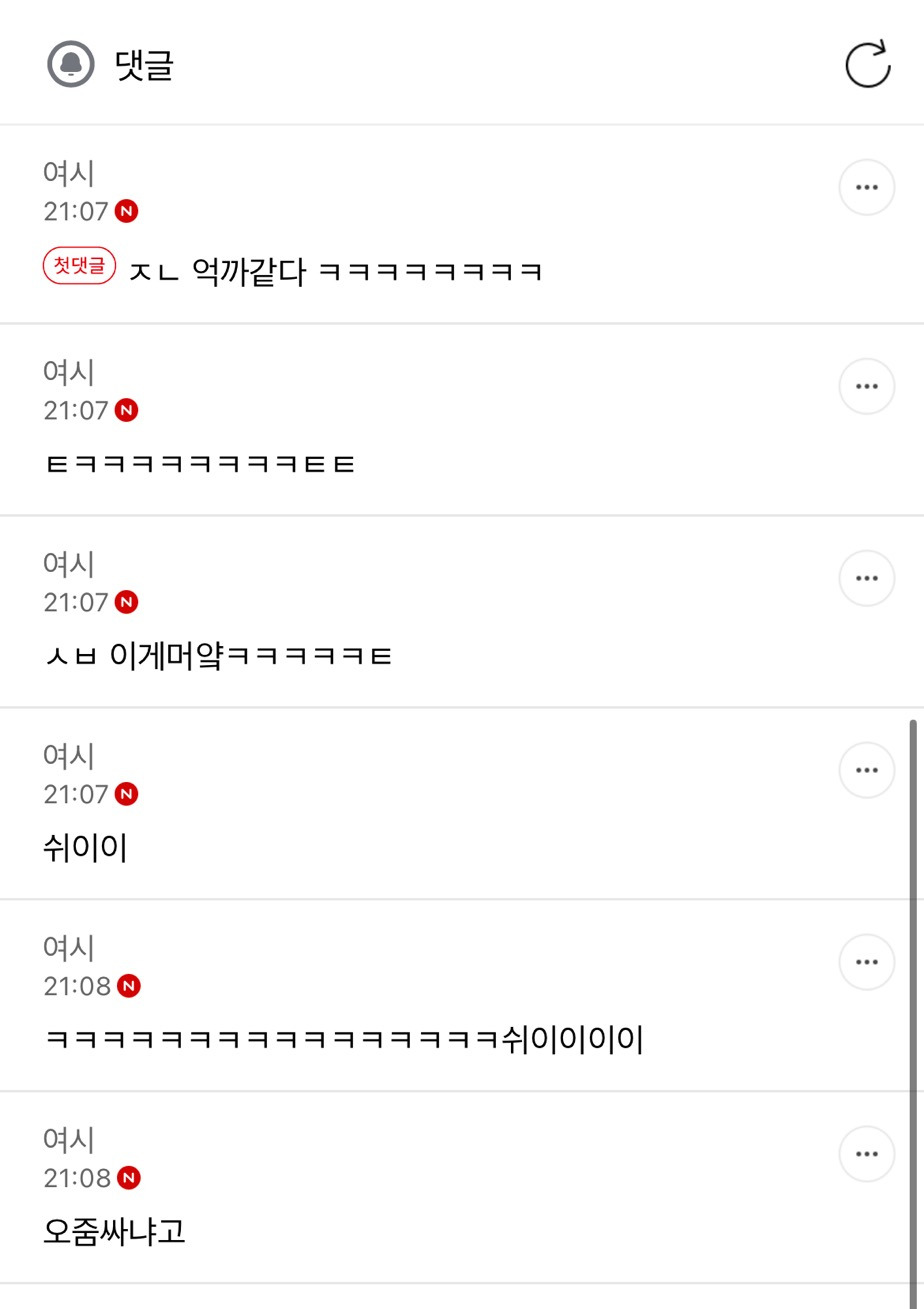
Task: Open the options menu for the 쉬이이이이이 comment
Action: pos(866,962)
